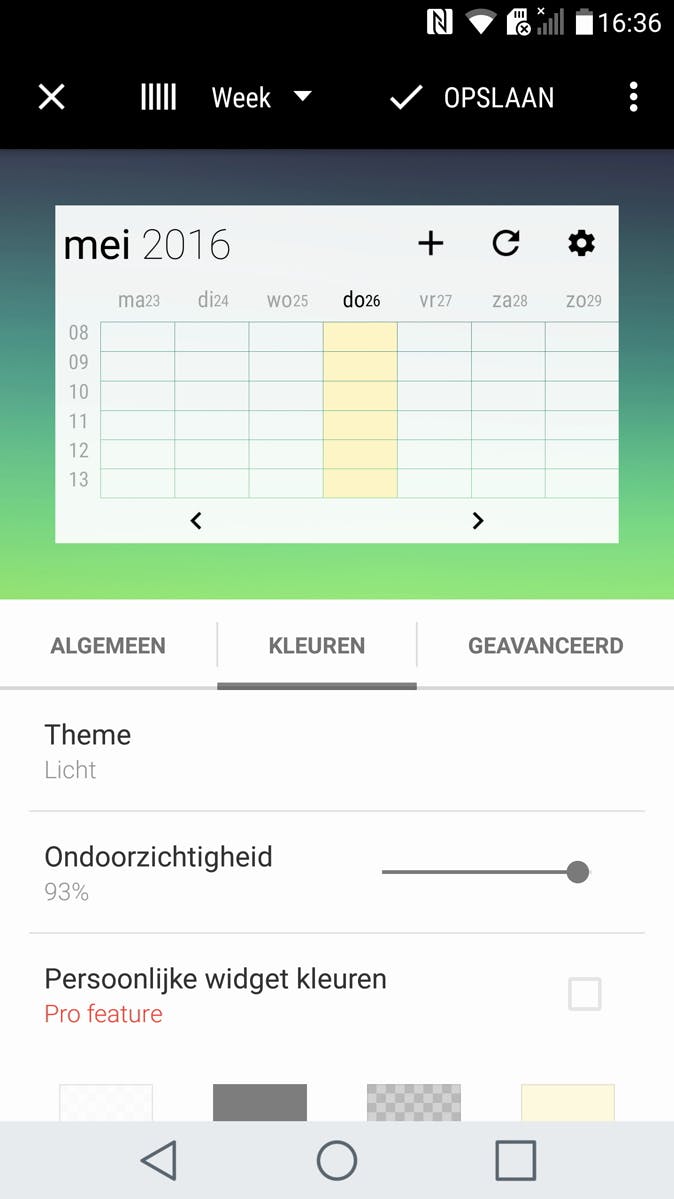
Task: Open the Week view dropdown
Action: click(258, 97)
